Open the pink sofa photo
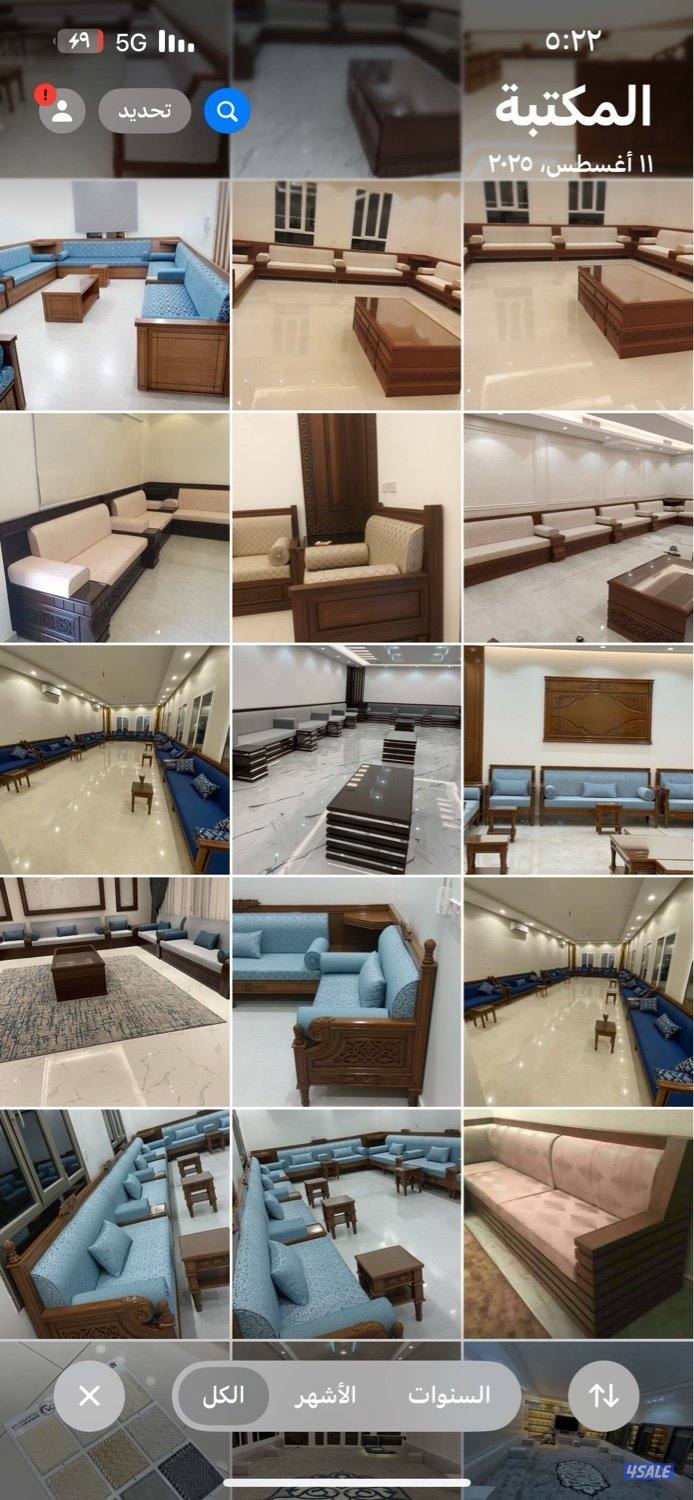The width and height of the screenshot is (694, 1500). tap(578, 1223)
